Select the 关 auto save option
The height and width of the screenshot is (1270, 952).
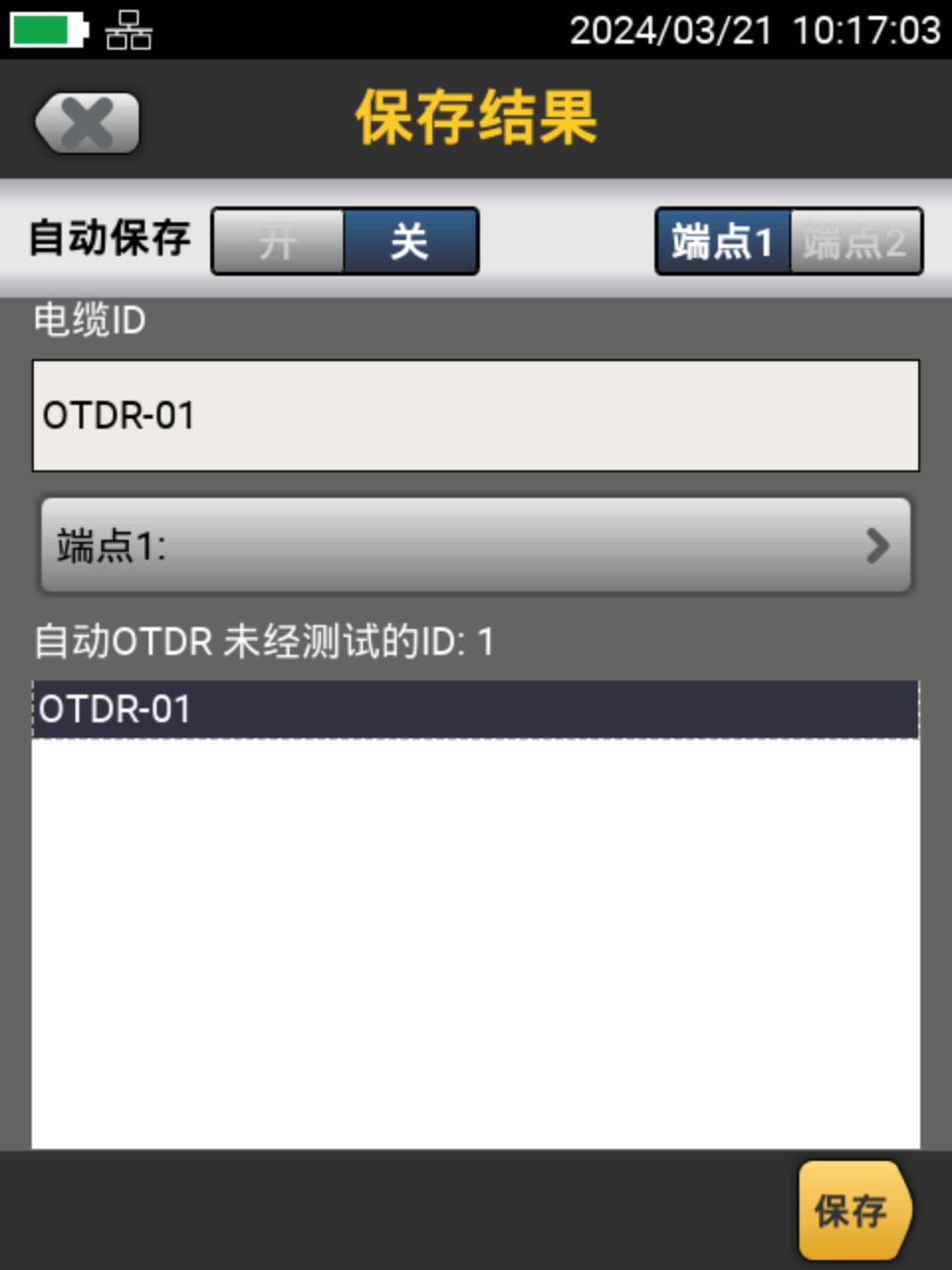pos(410,241)
